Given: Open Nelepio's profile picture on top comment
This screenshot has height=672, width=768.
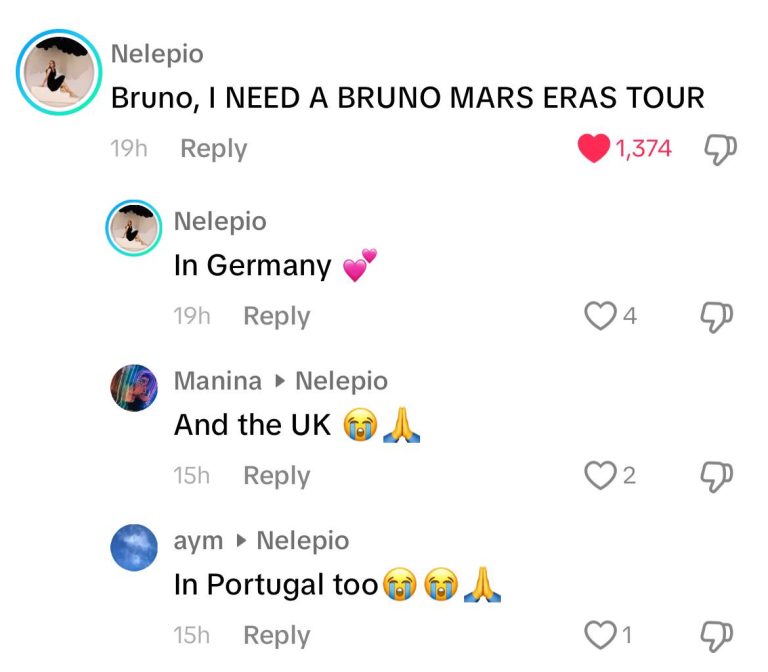Looking at the screenshot, I should [x=59, y=71].
